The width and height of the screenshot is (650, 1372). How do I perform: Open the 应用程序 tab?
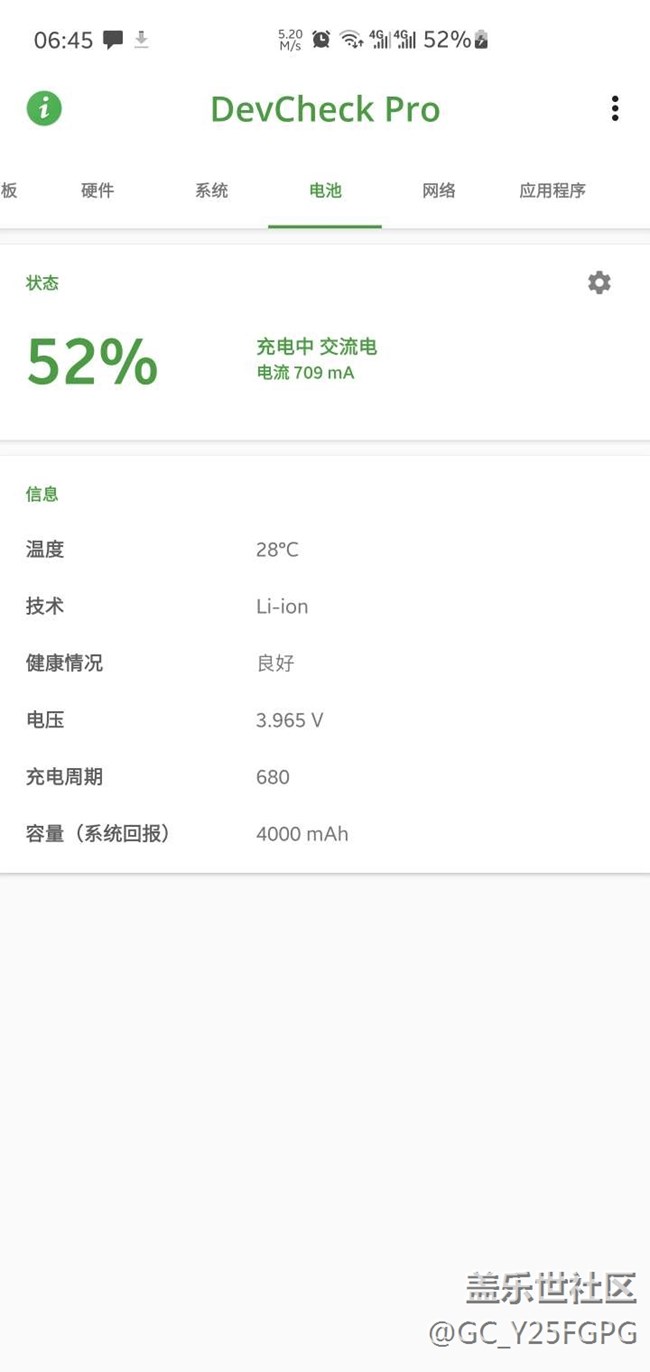tap(552, 190)
